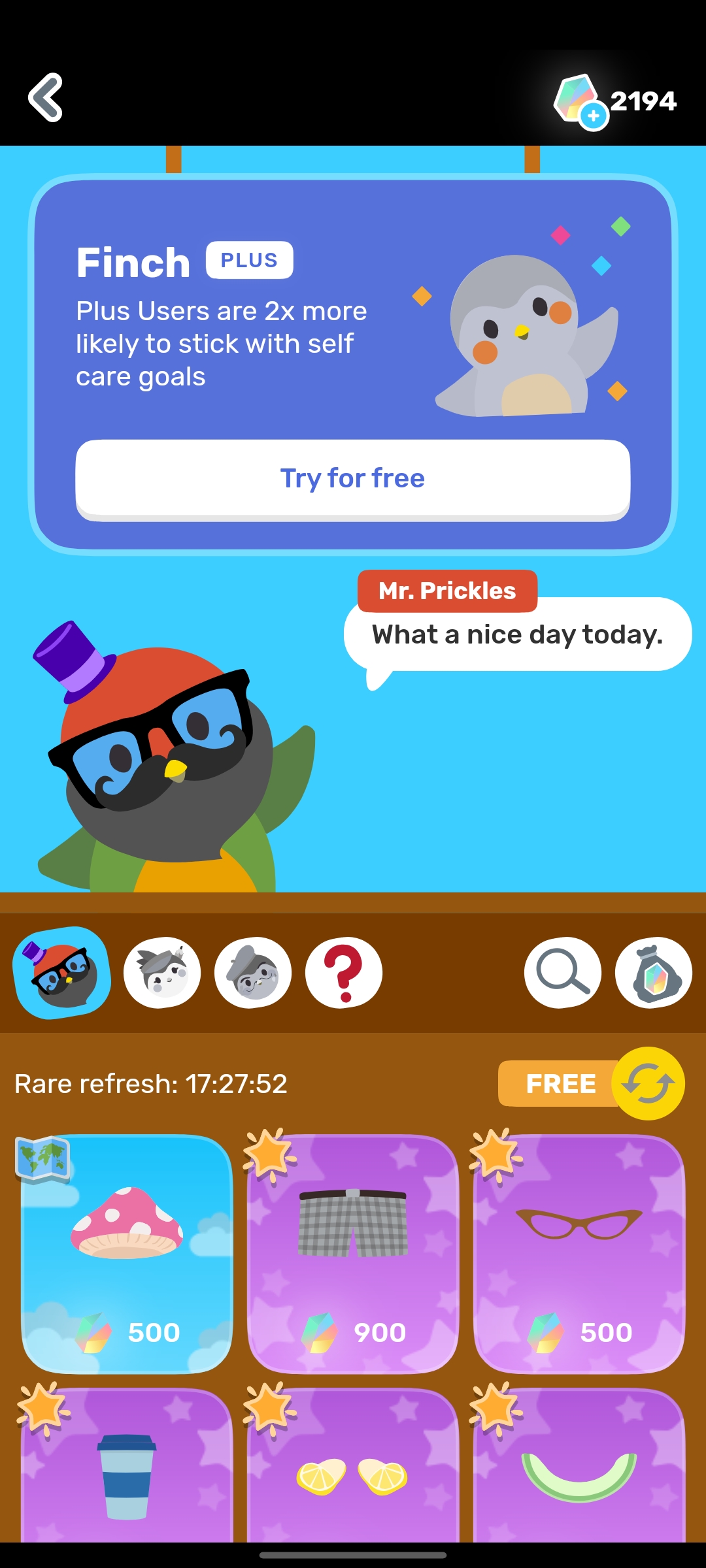Screen dimensions: 706x1568
Task: Select the Mr. Prickles avatar tab
Action: coord(61,973)
